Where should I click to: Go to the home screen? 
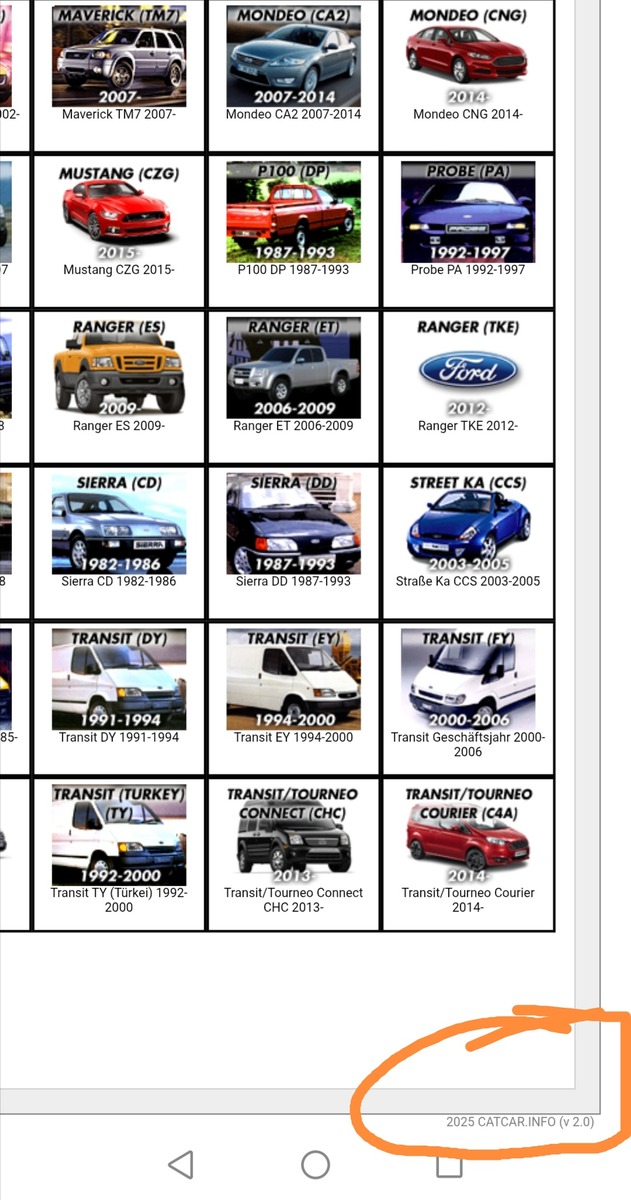pyautogui.click(x=315, y=1164)
